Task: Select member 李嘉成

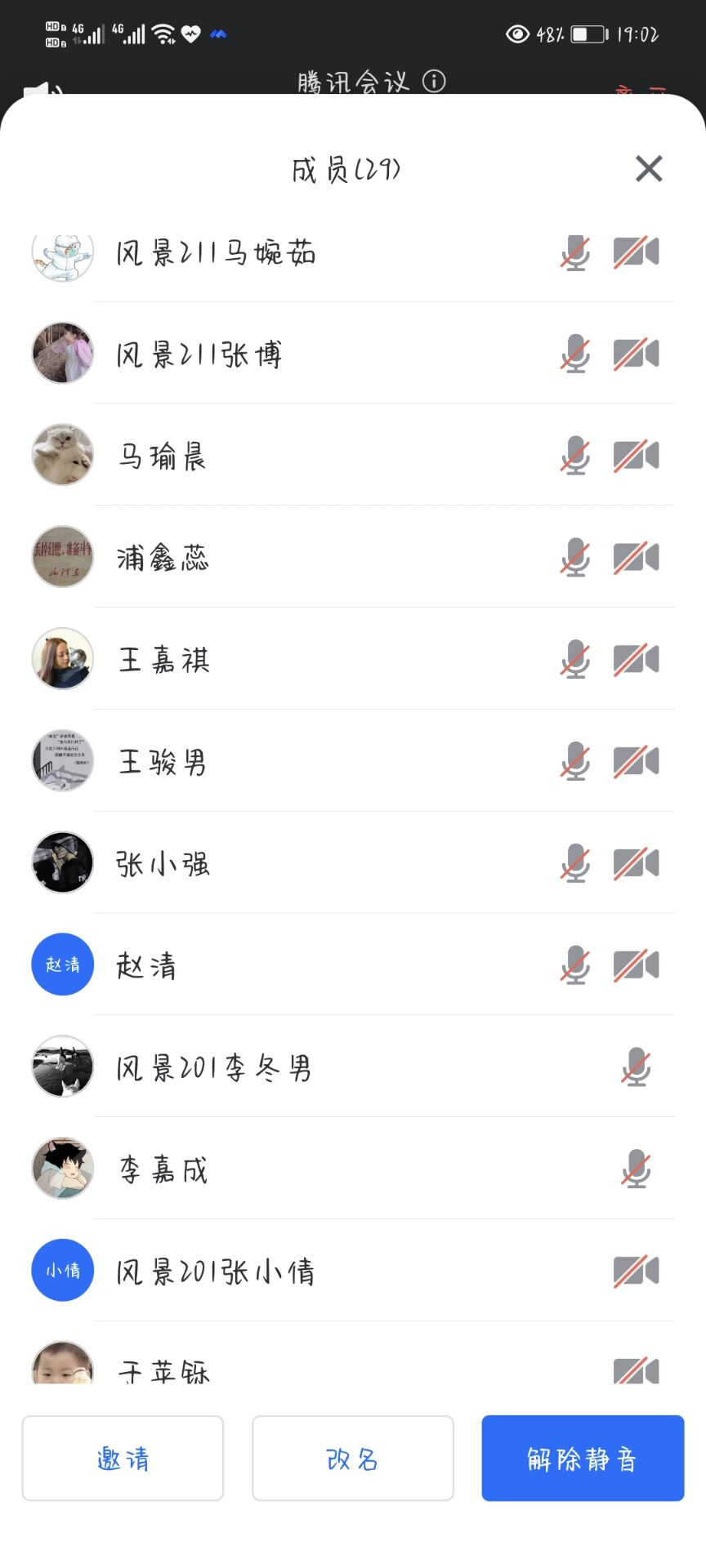Action: tap(163, 1169)
